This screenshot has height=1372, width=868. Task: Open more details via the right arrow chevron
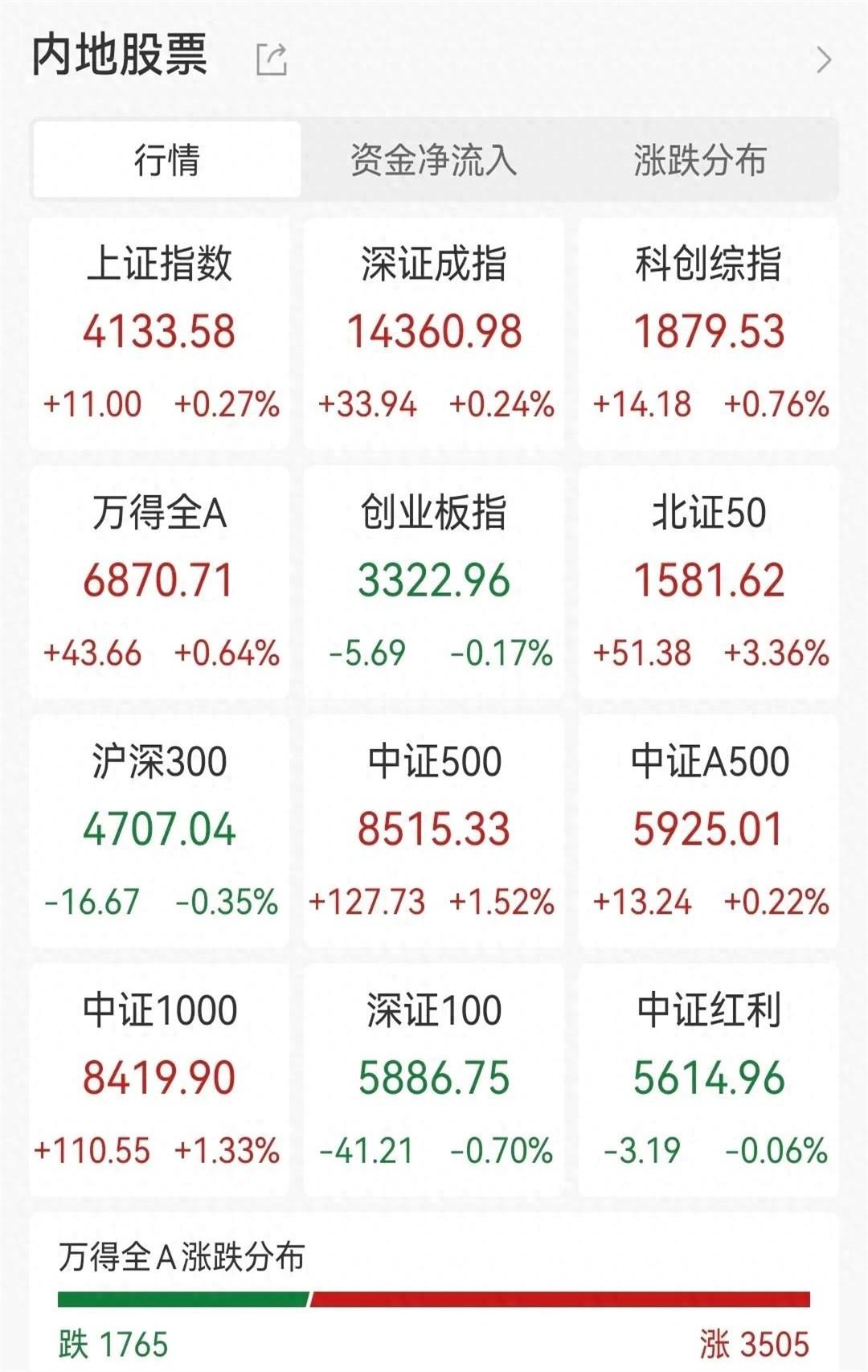point(821,60)
